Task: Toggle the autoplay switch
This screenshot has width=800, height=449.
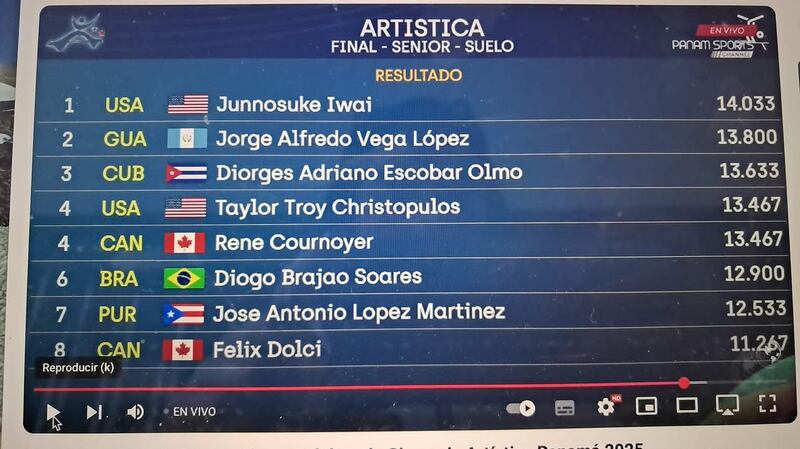Action: tap(521, 408)
